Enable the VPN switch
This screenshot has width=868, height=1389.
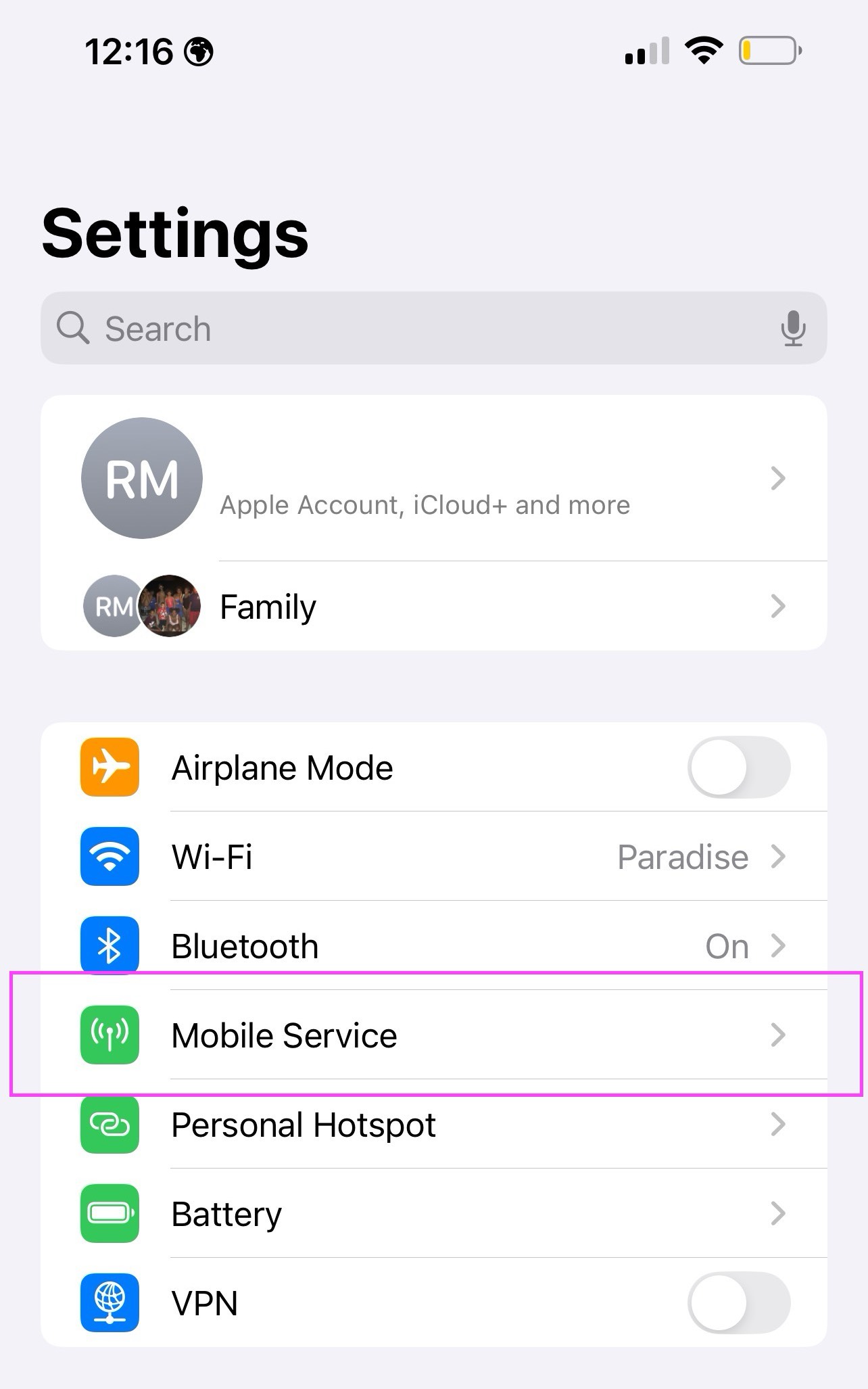(738, 1302)
